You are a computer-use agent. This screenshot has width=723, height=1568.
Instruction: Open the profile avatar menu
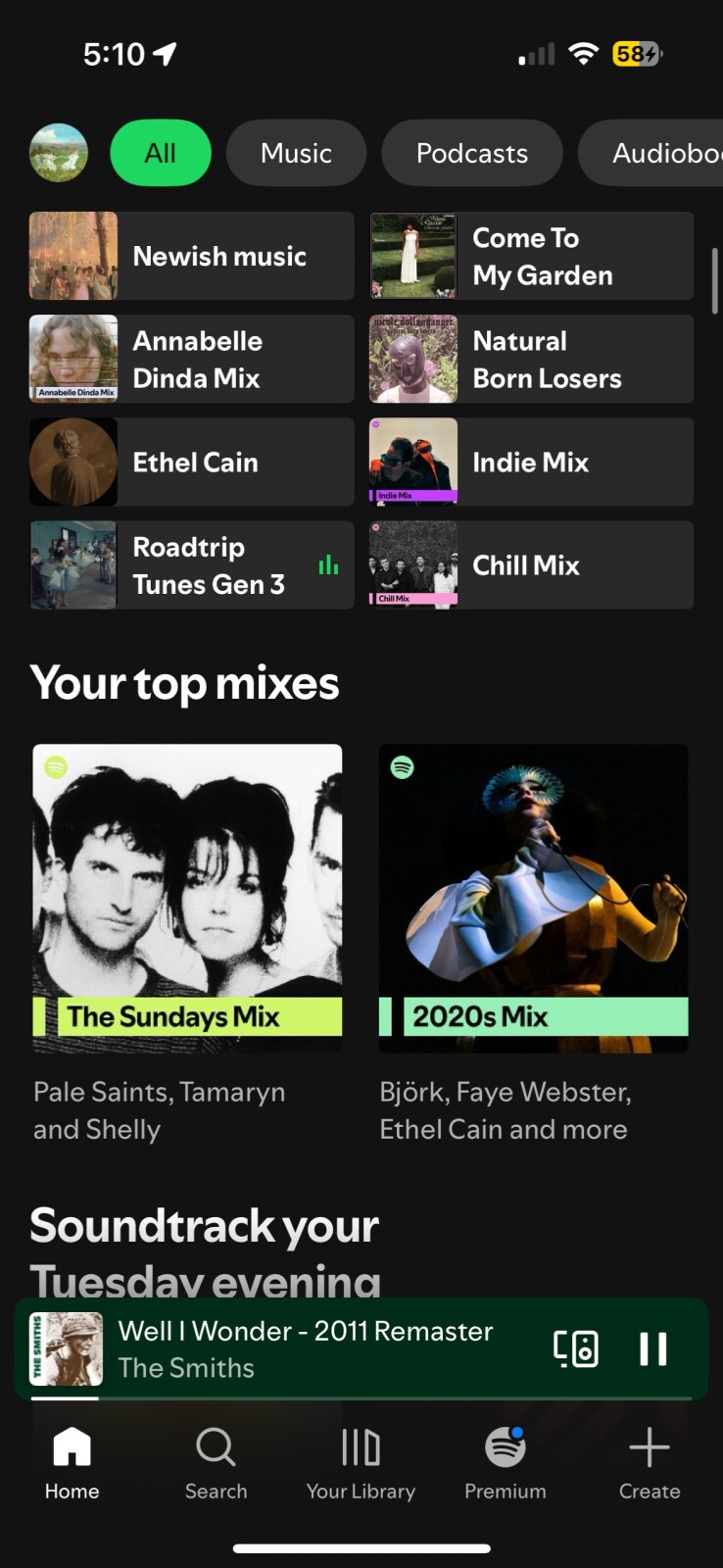[x=59, y=153]
